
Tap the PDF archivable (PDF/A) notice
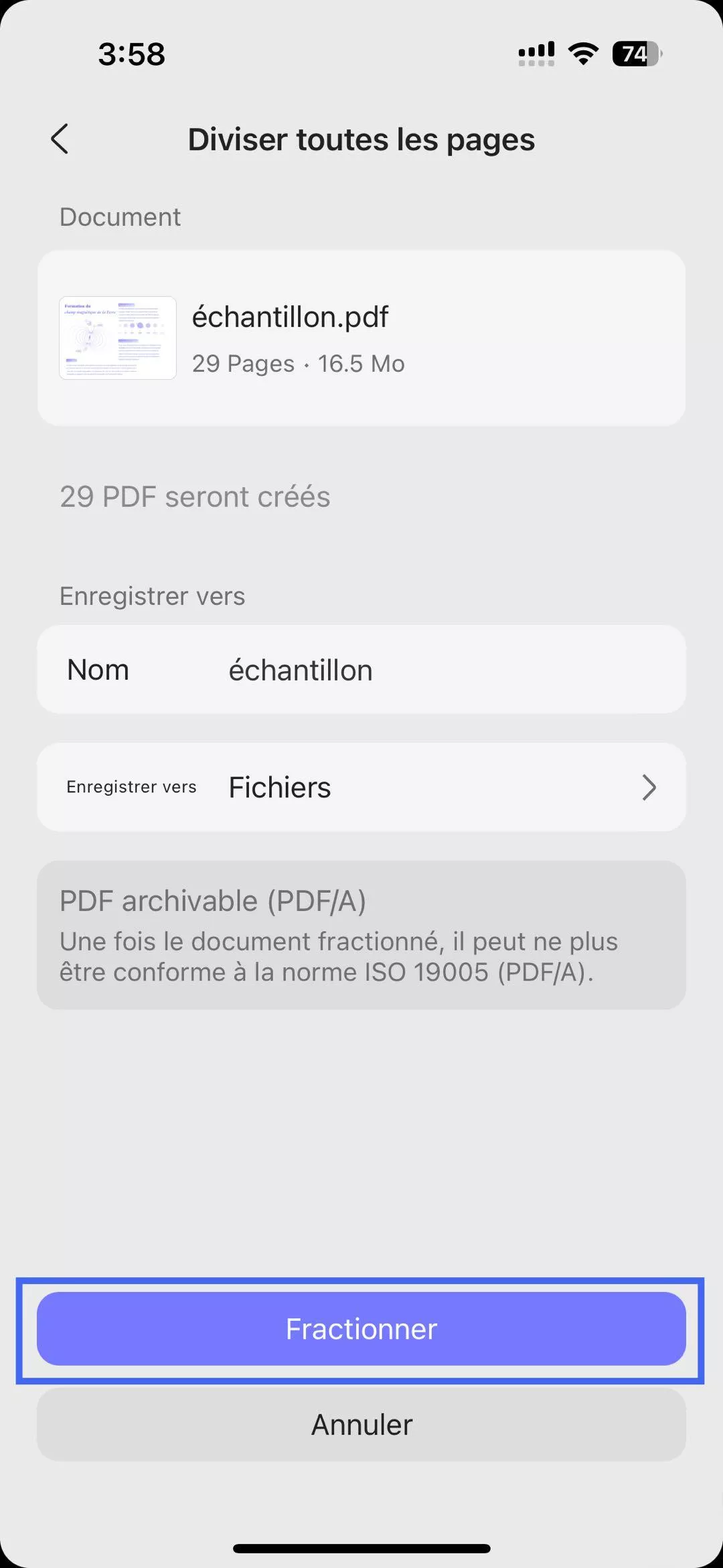pyautogui.click(x=361, y=934)
